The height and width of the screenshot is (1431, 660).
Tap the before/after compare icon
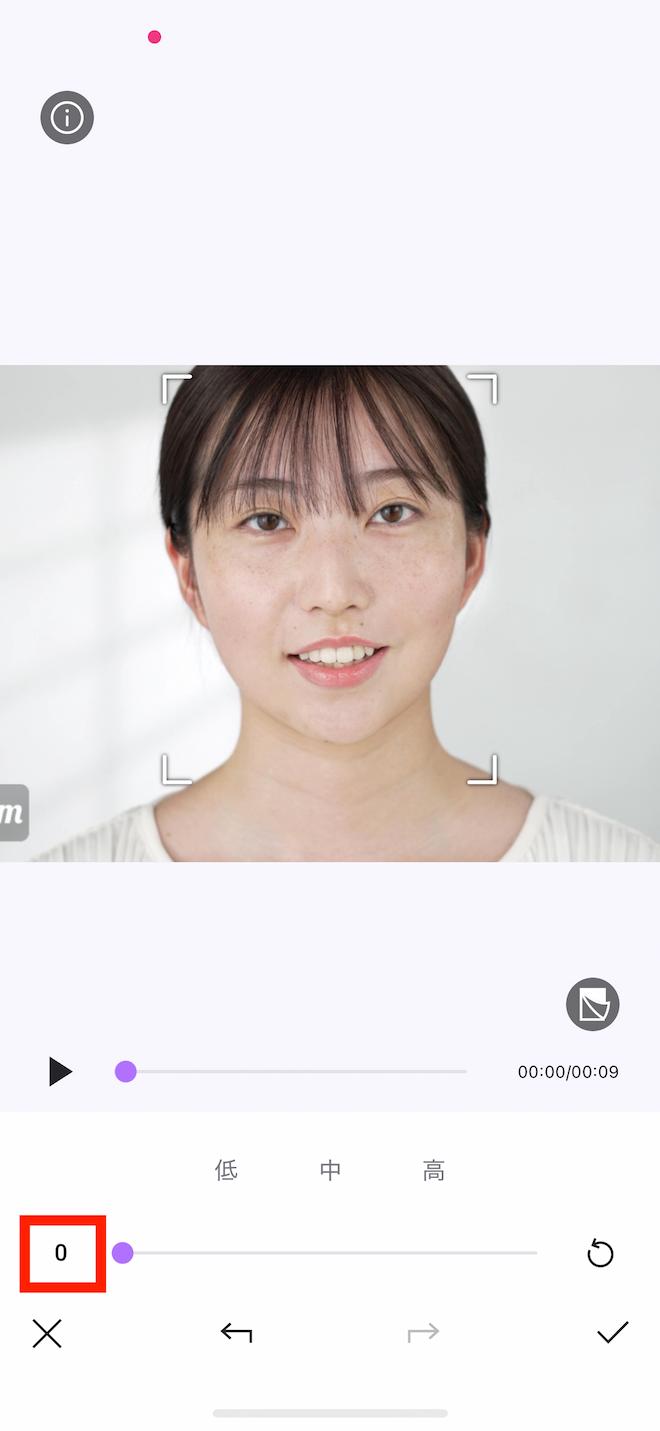pos(592,1004)
